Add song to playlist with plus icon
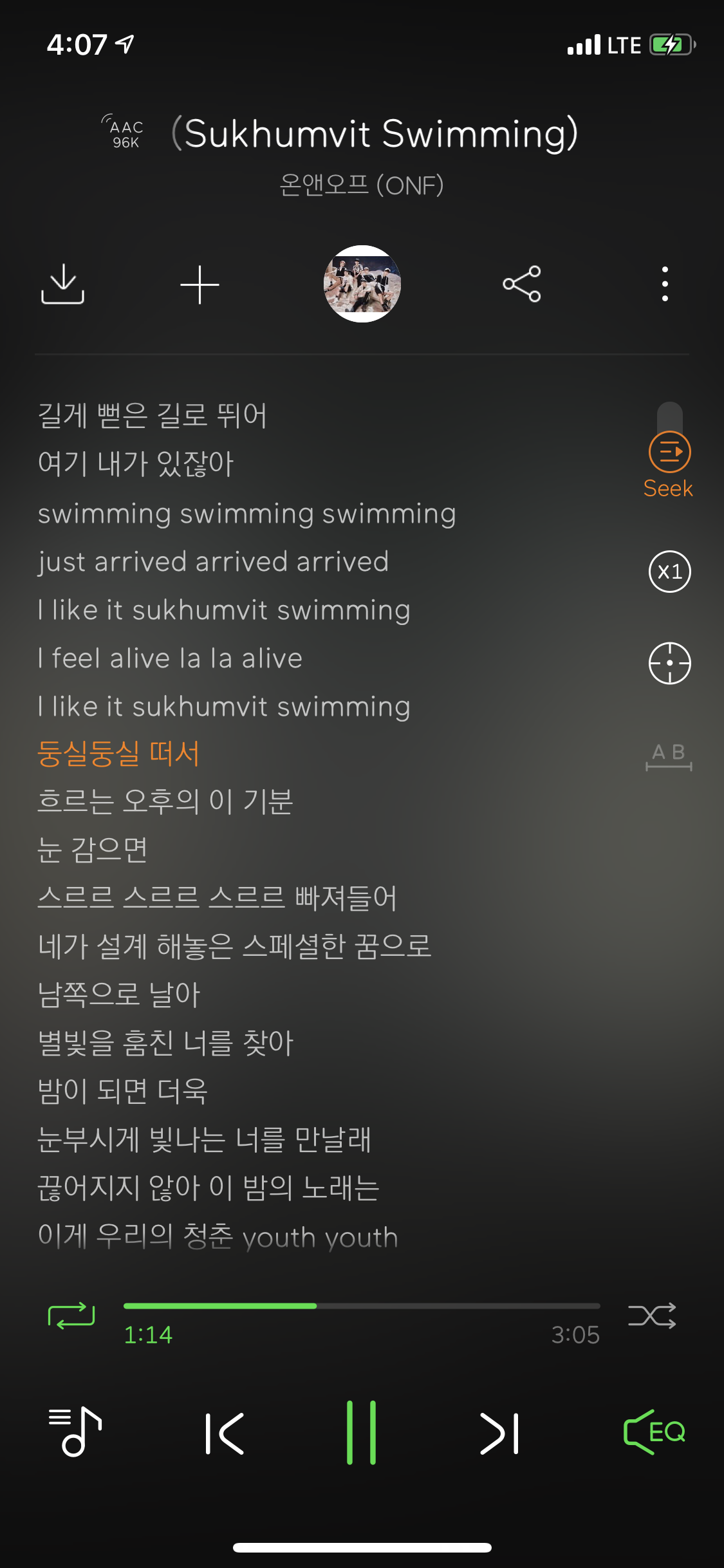The image size is (724, 1568). click(x=200, y=284)
